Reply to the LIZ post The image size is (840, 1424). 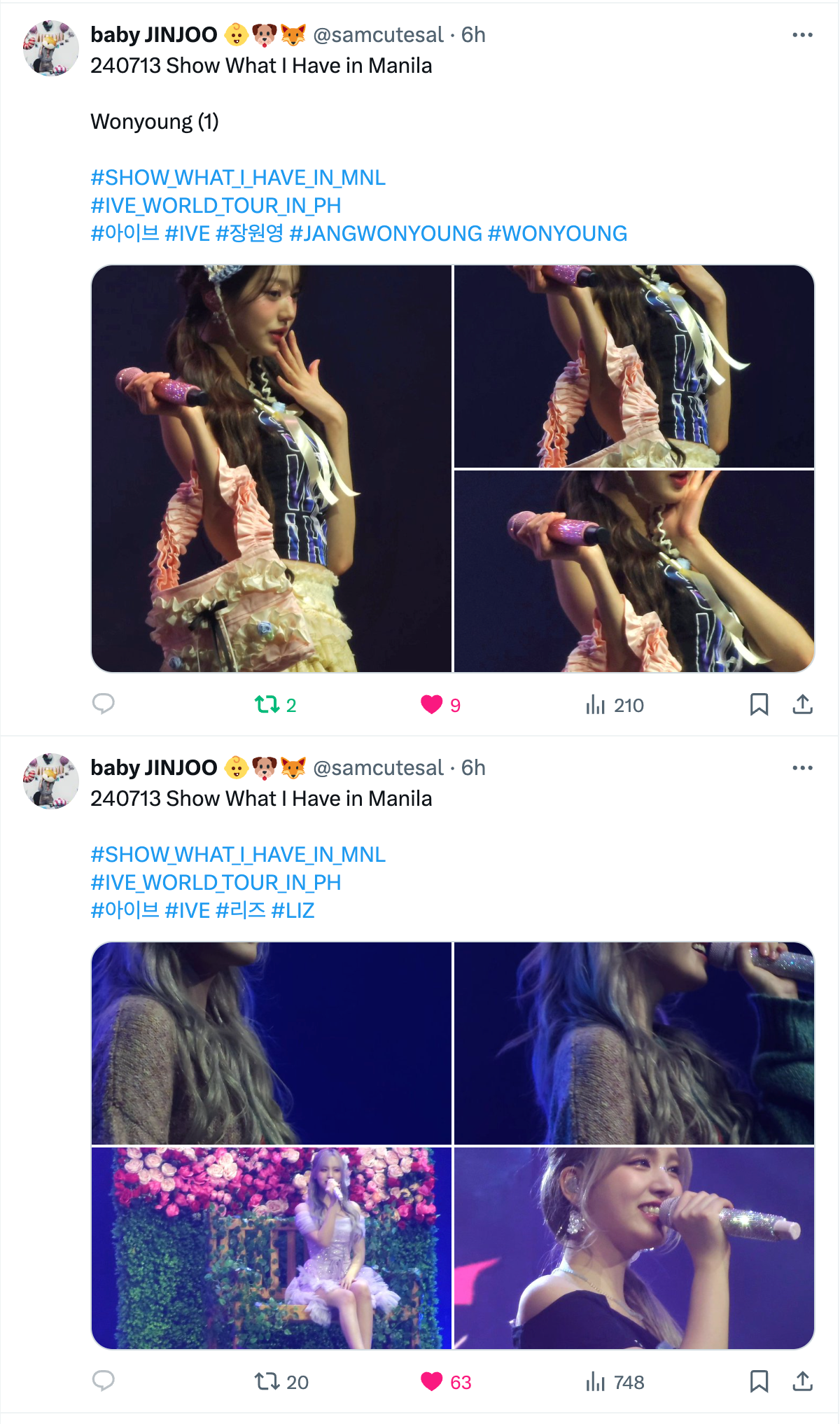coord(104,1381)
